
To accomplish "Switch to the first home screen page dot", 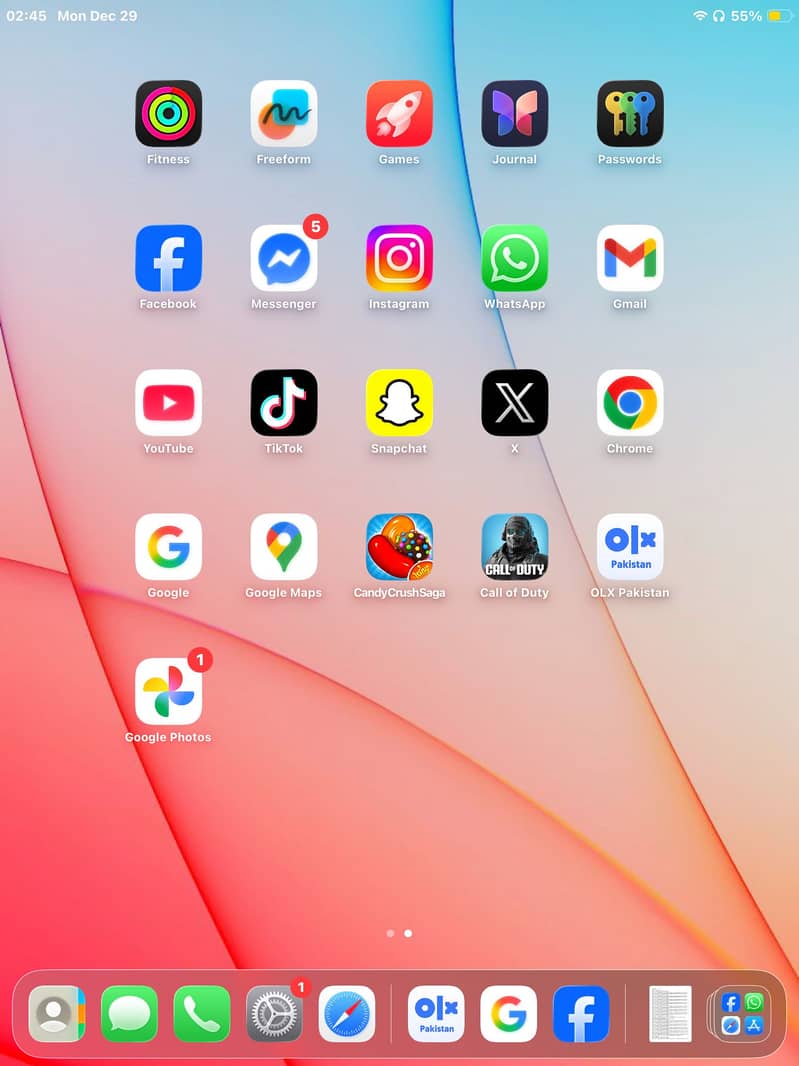I will 390,933.
